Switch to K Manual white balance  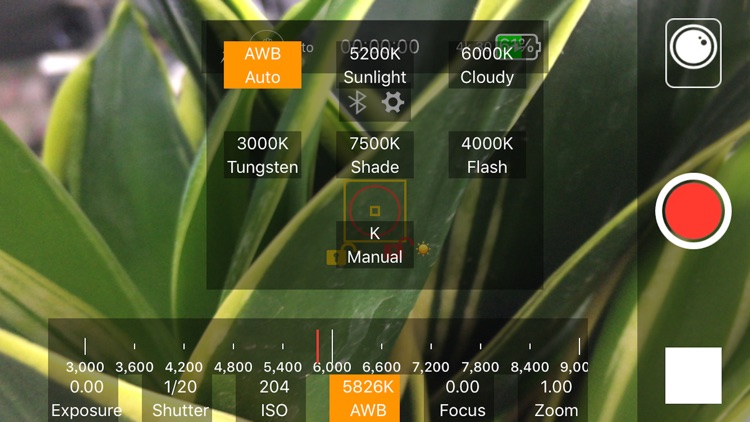pyautogui.click(x=375, y=245)
